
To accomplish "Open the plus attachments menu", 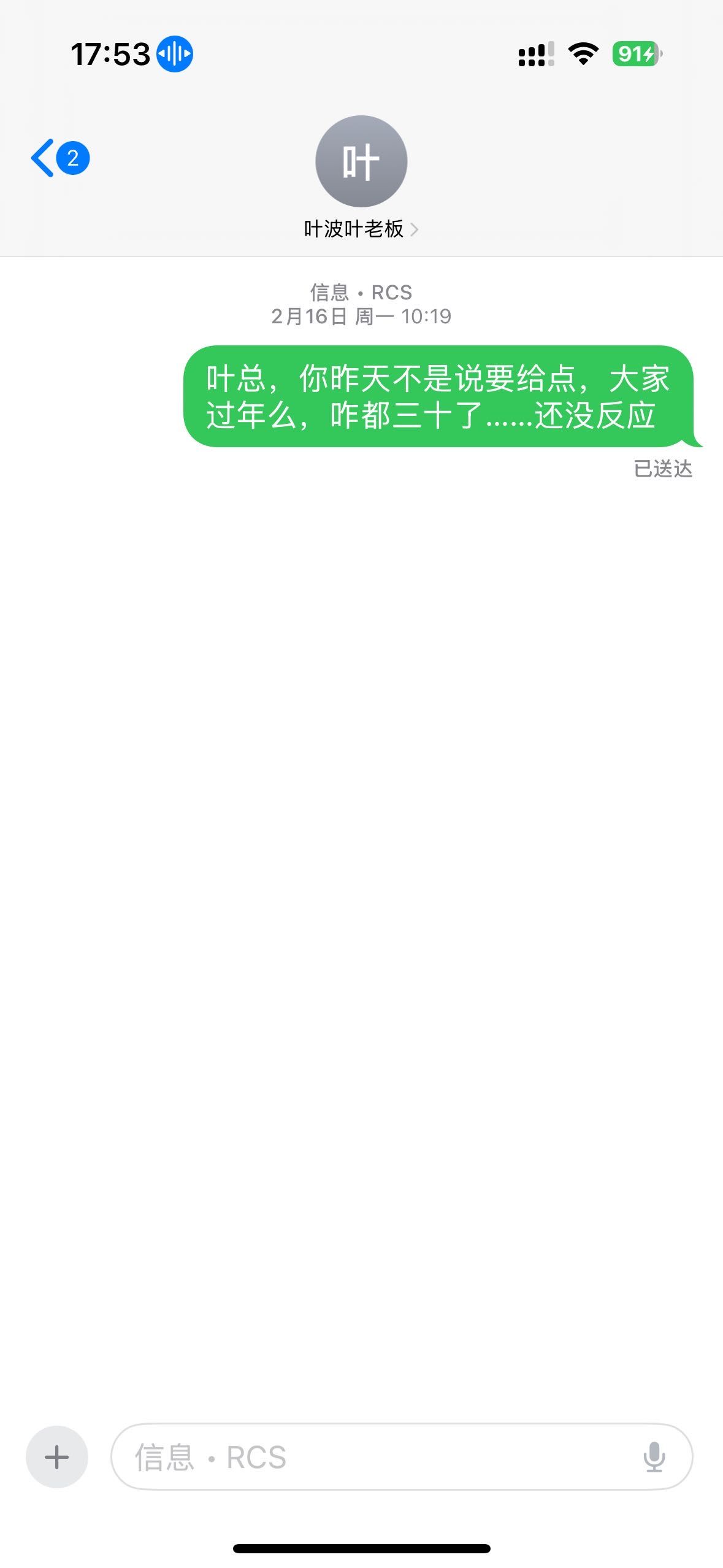I will [56, 1456].
